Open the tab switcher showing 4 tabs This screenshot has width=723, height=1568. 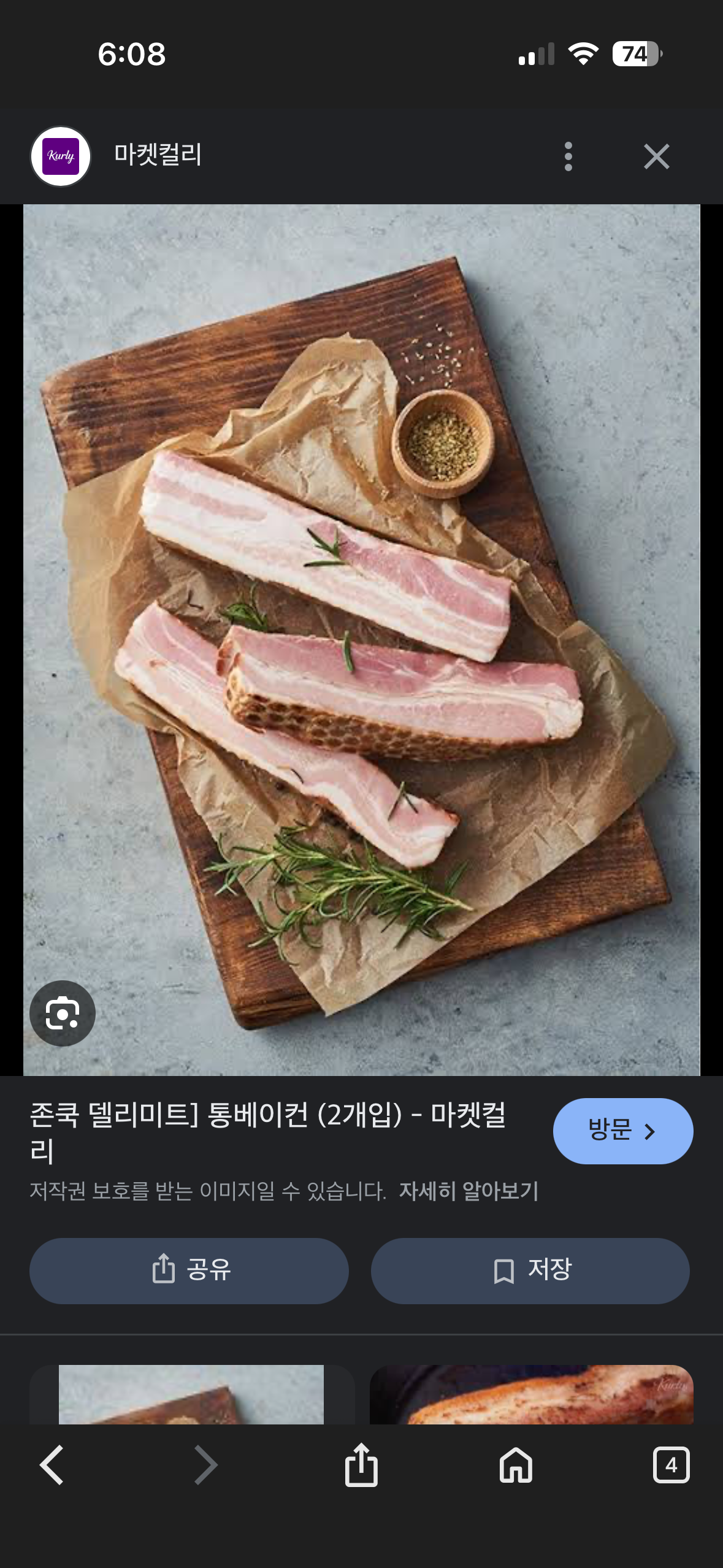point(671,1465)
